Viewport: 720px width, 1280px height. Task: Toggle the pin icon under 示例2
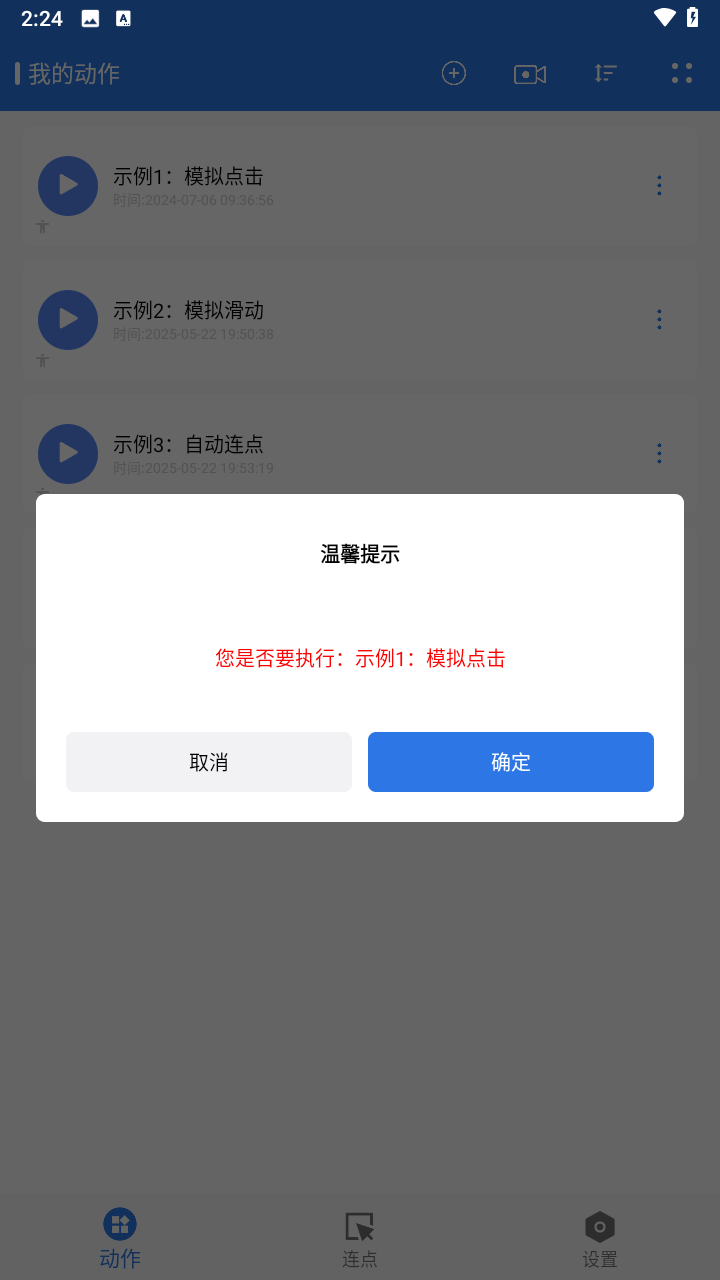[42, 361]
